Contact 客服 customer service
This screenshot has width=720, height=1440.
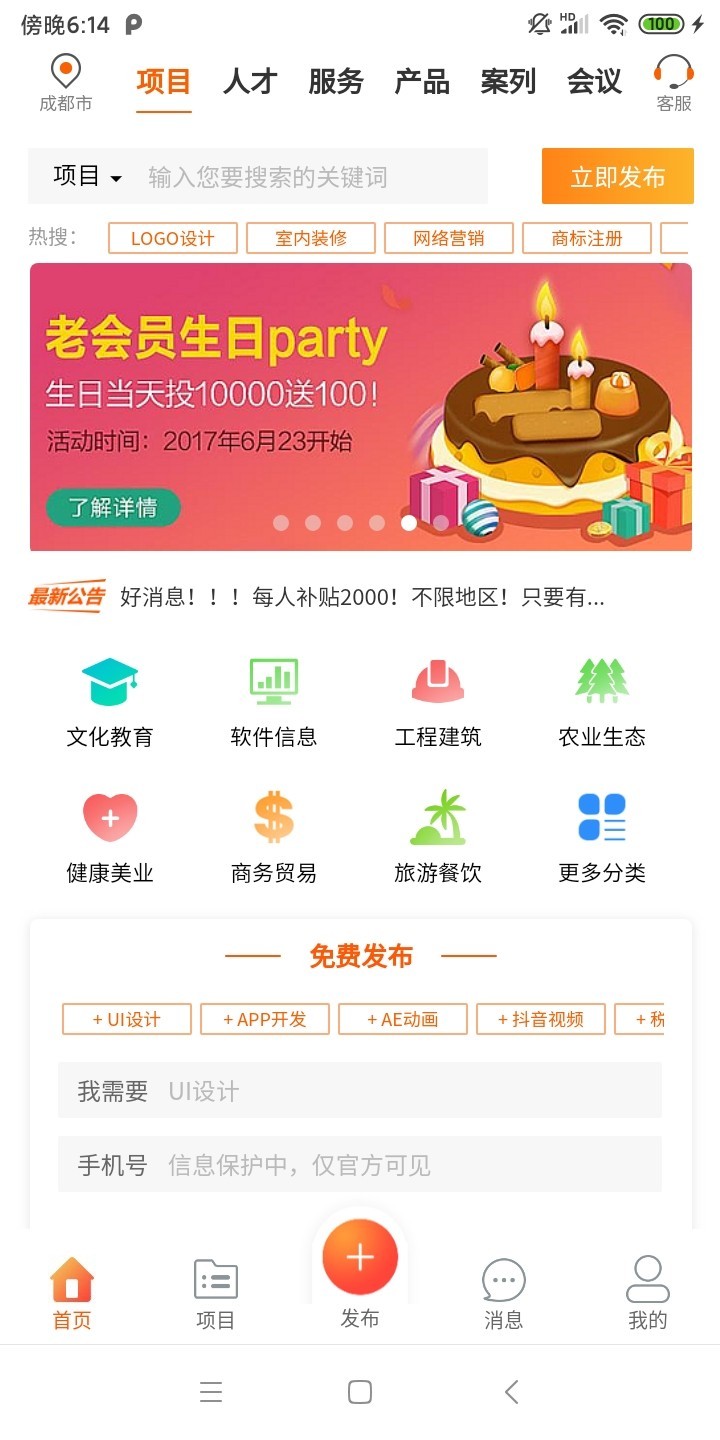pyautogui.click(x=675, y=84)
